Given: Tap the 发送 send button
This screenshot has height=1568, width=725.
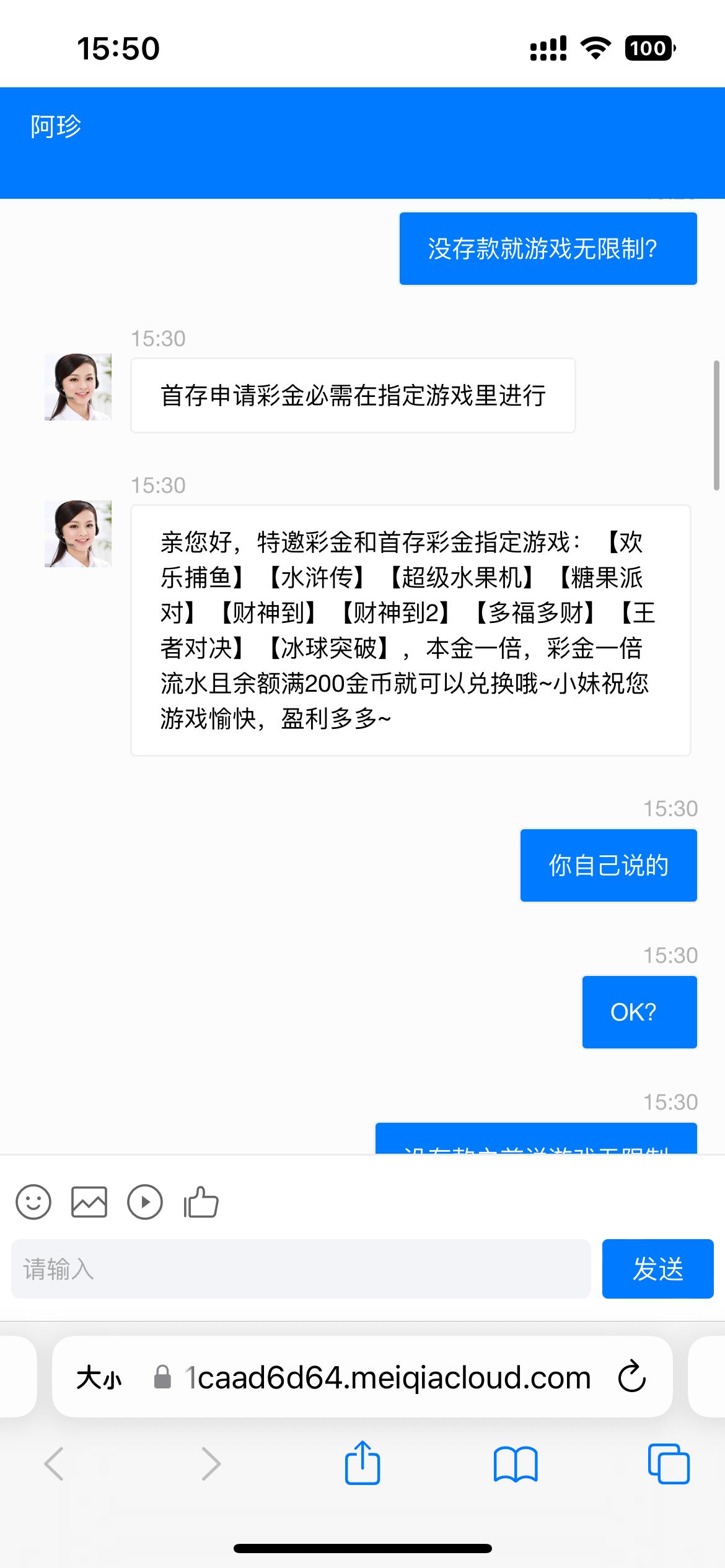Looking at the screenshot, I should 657,1269.
